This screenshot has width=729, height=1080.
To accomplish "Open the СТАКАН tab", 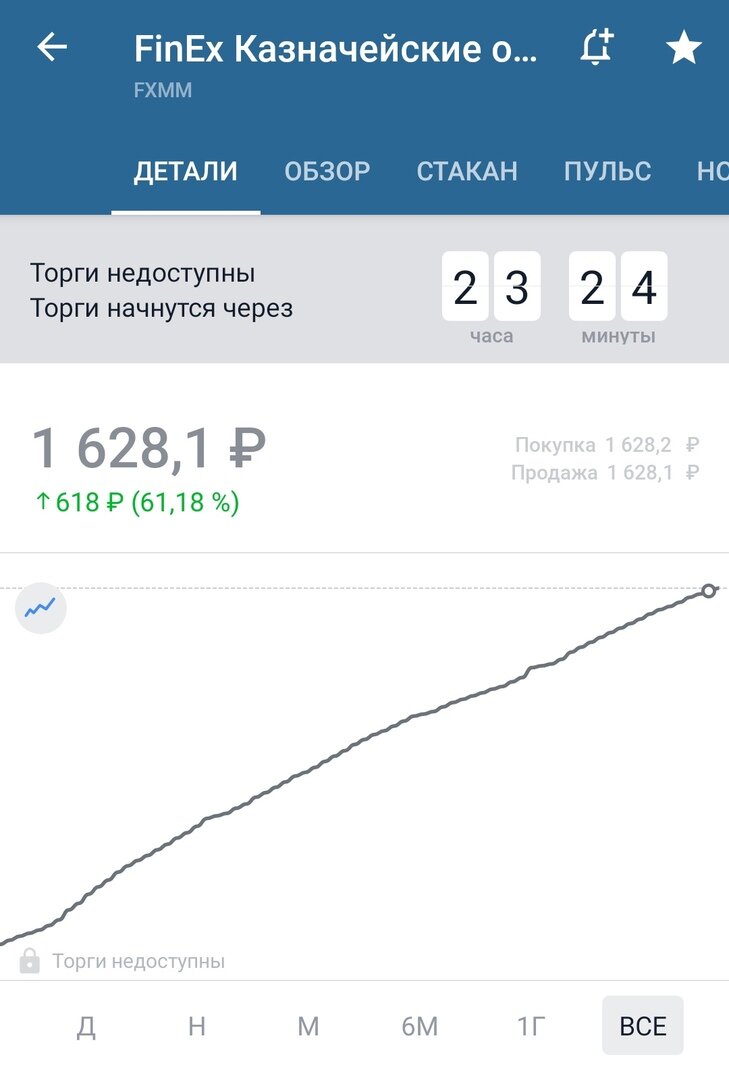I will point(466,171).
